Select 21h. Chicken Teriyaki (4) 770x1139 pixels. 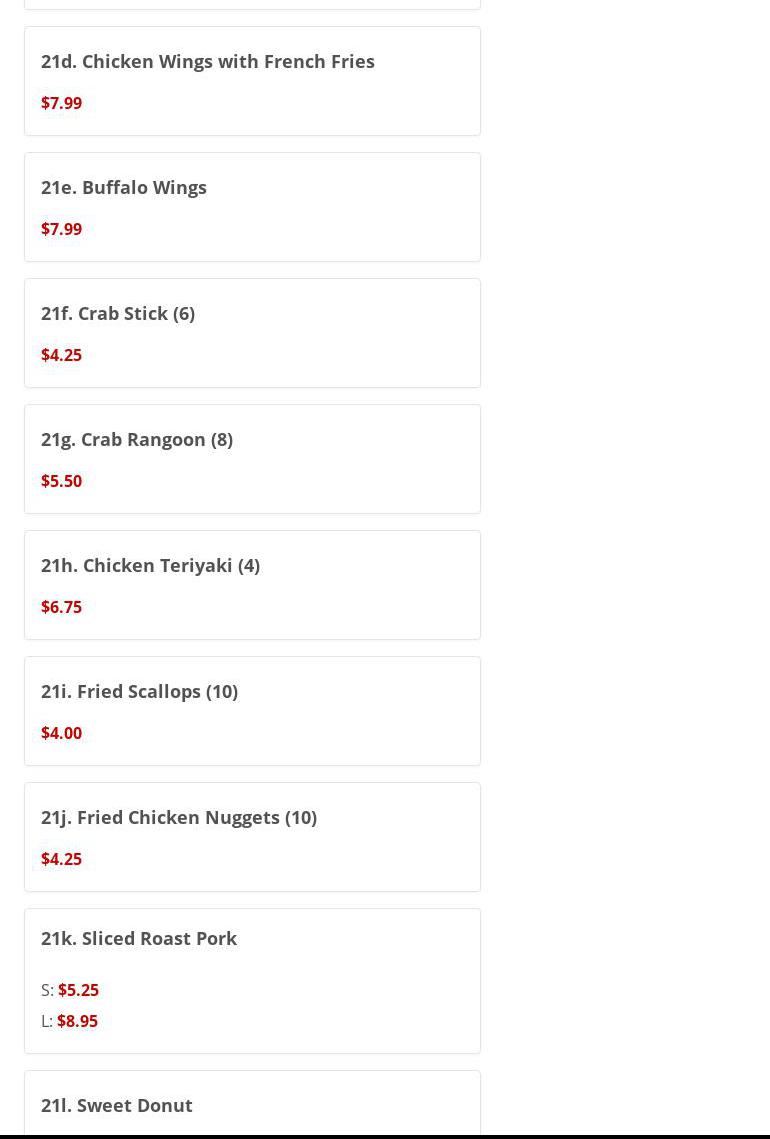[150, 566]
